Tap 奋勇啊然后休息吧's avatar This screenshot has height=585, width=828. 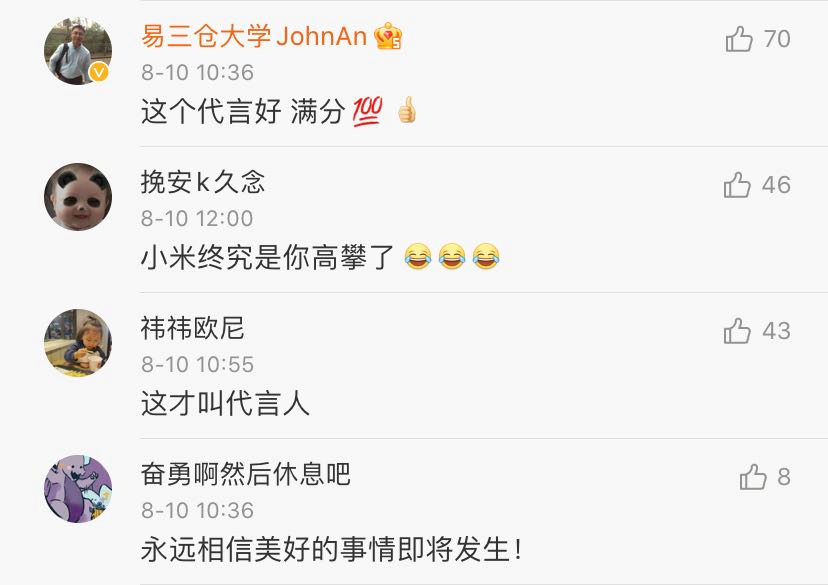tap(78, 489)
